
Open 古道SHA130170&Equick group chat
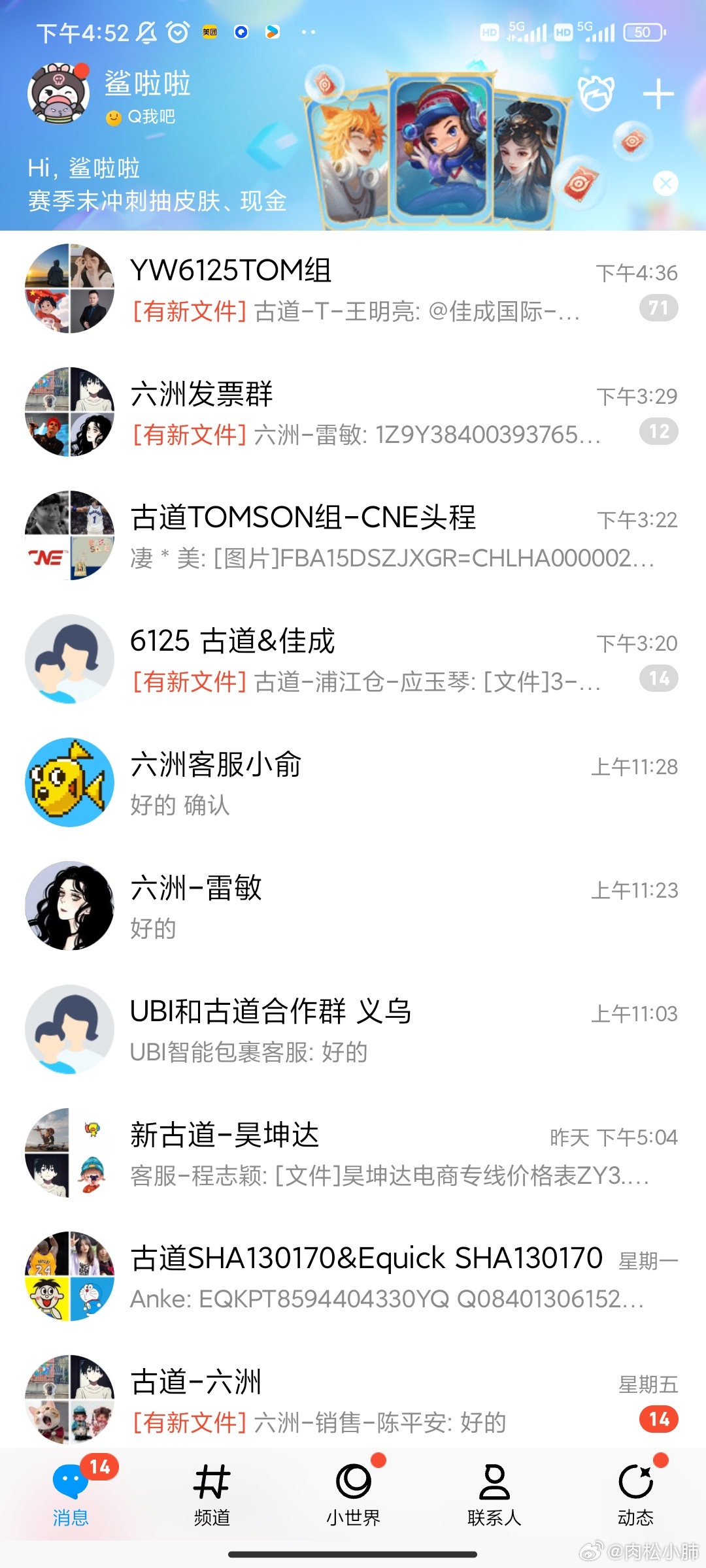[x=353, y=1277]
